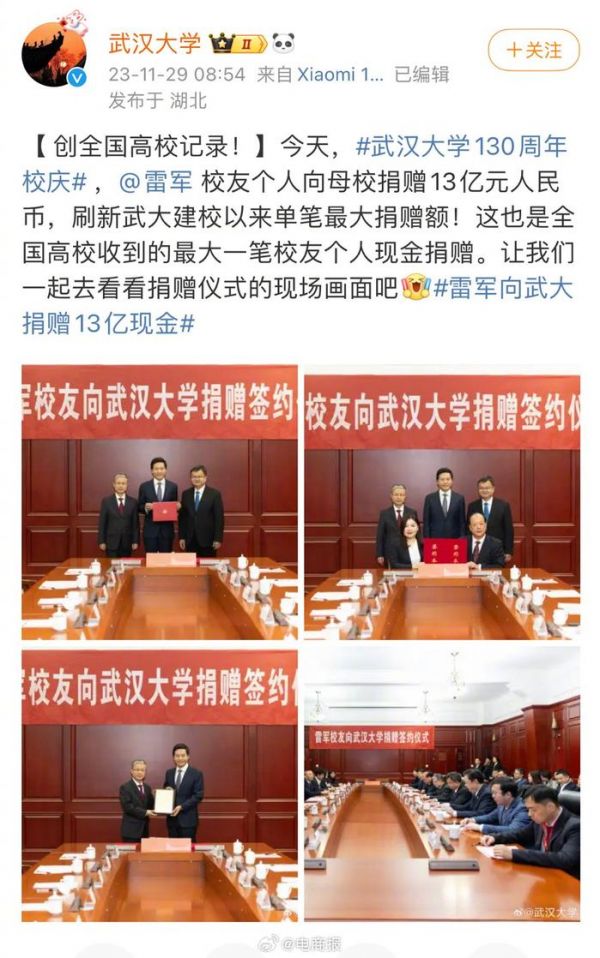View photo of two men holding certificate
Image resolution: width=600 pixels, height=958 pixels.
(x=159, y=785)
